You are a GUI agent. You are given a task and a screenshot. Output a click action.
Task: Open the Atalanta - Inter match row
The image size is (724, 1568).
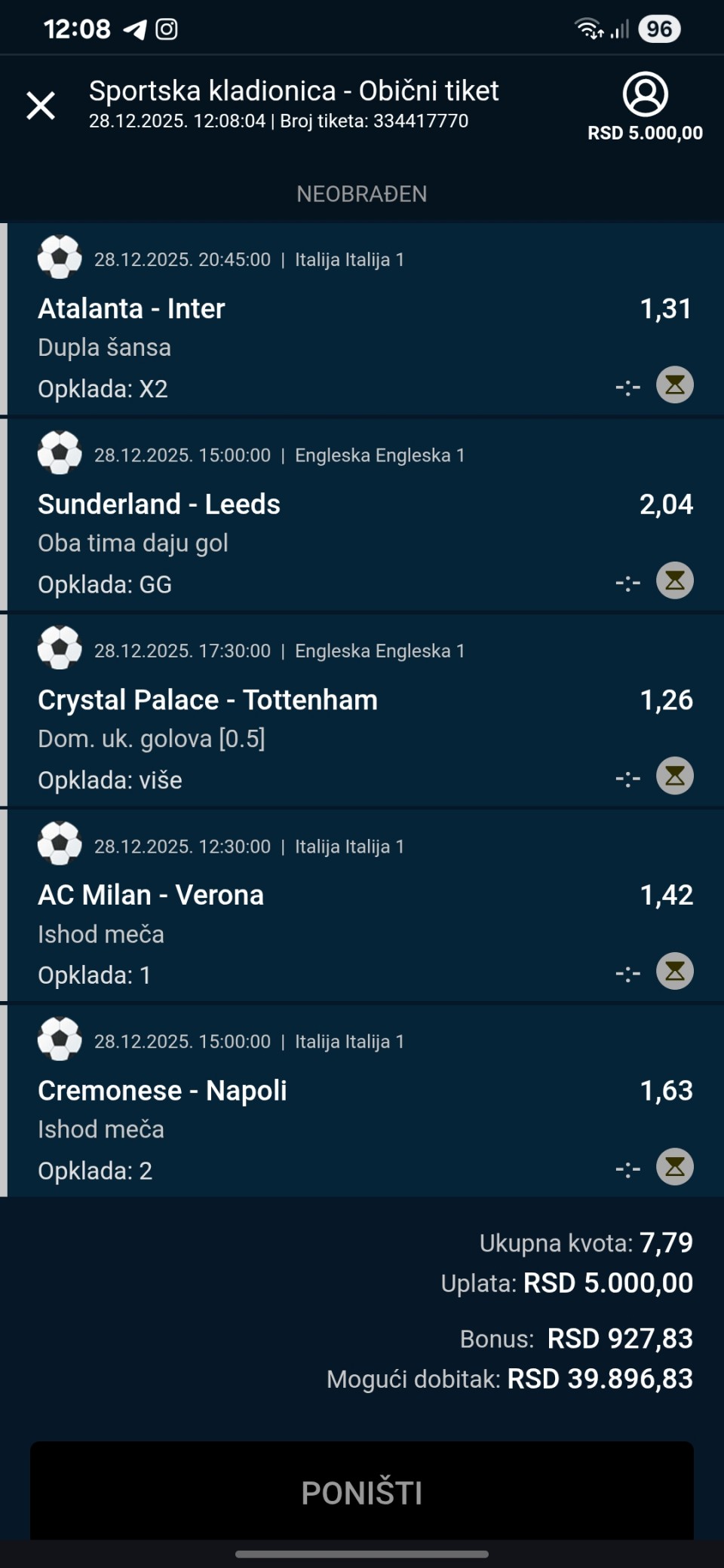tap(362, 320)
